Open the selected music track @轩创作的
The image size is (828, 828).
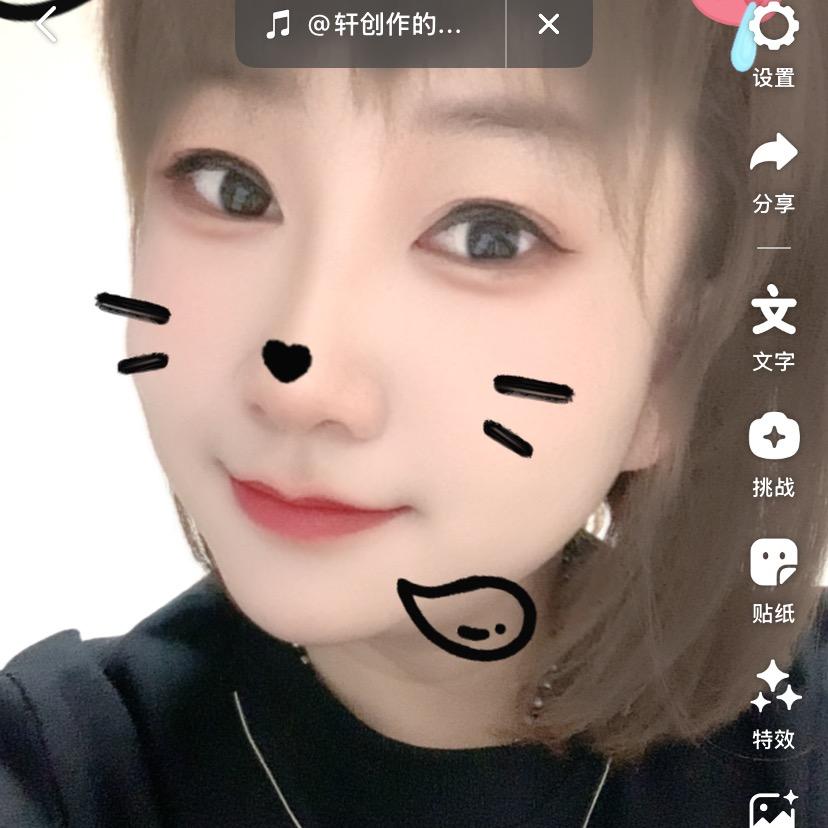(370, 25)
